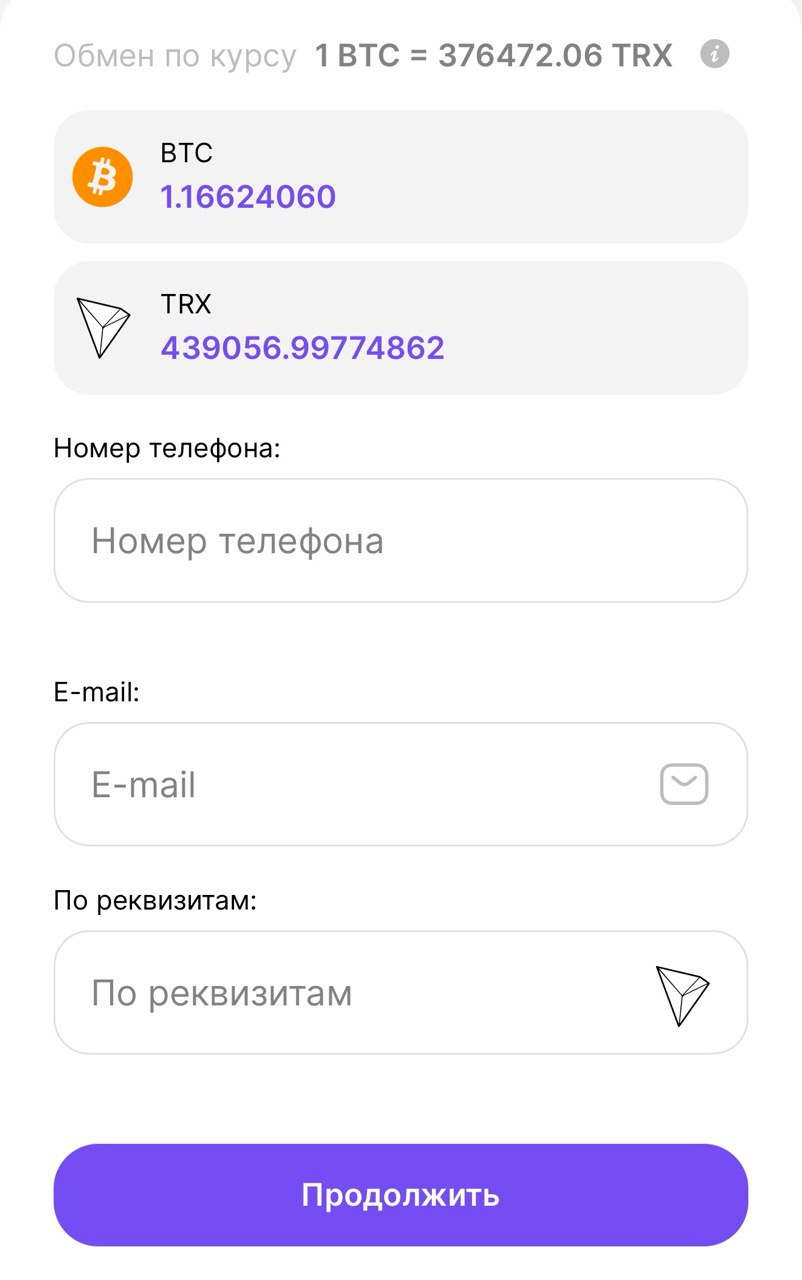Screen dimensions: 802x1280
Task: Tap the Продолжить button
Action: point(400,1195)
